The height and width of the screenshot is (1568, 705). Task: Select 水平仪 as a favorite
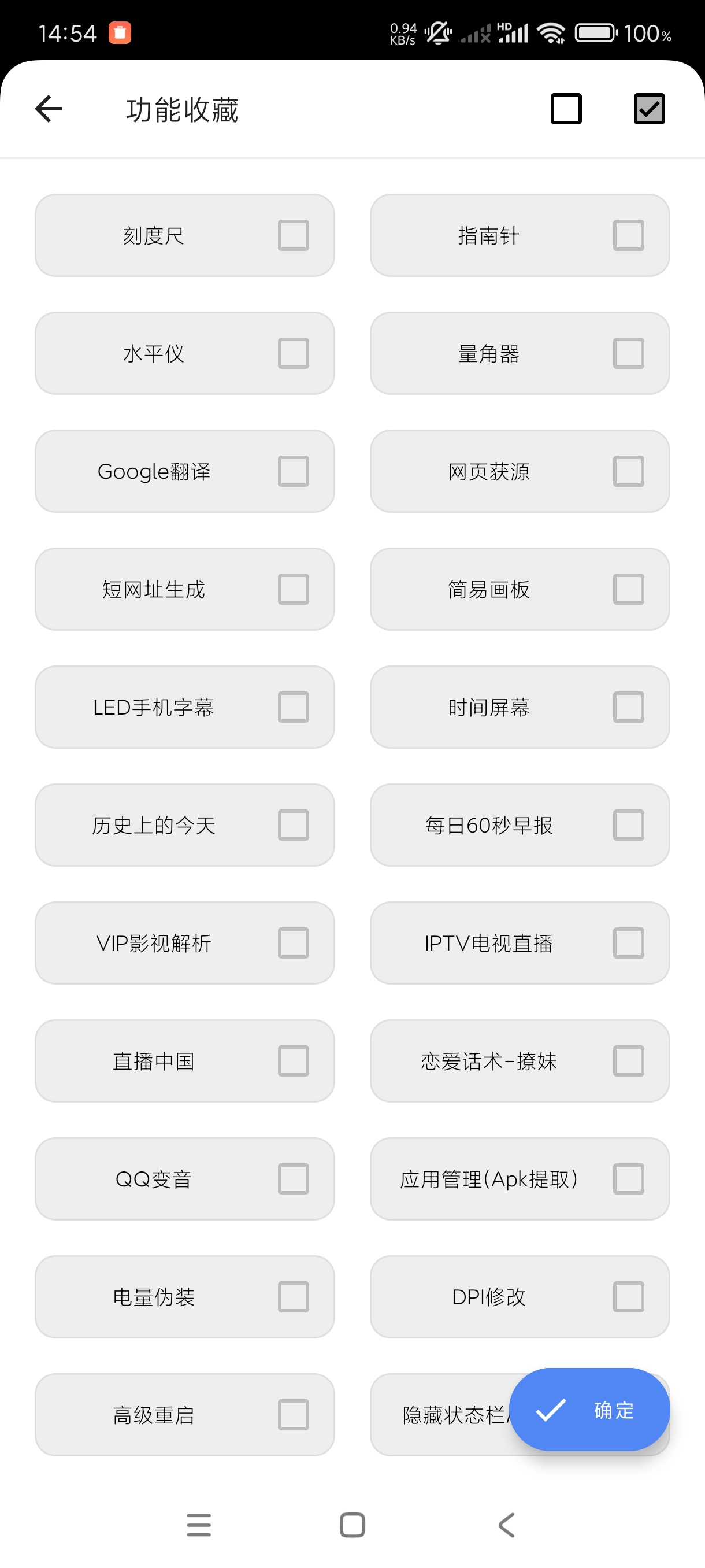point(293,354)
